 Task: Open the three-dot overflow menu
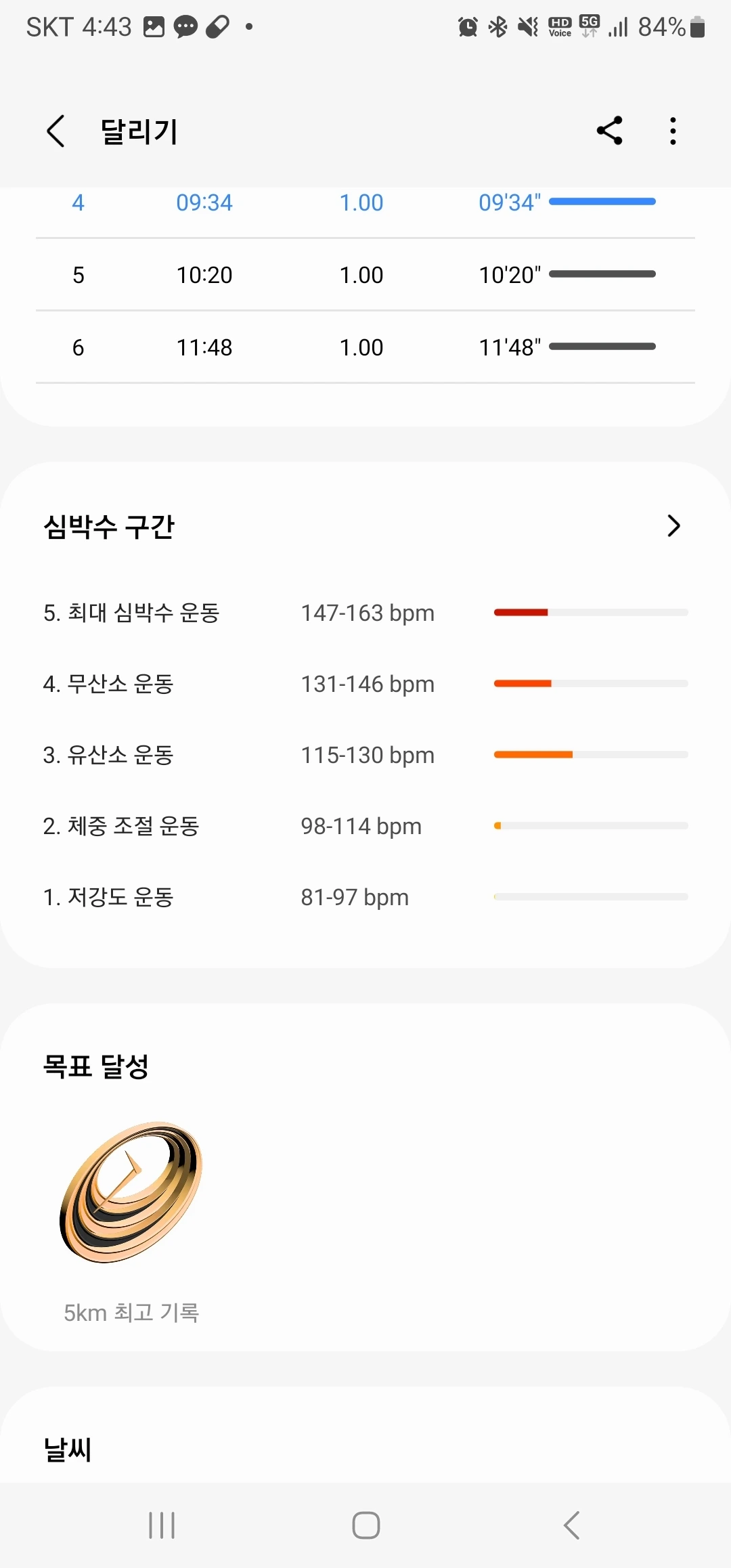pos(673,131)
